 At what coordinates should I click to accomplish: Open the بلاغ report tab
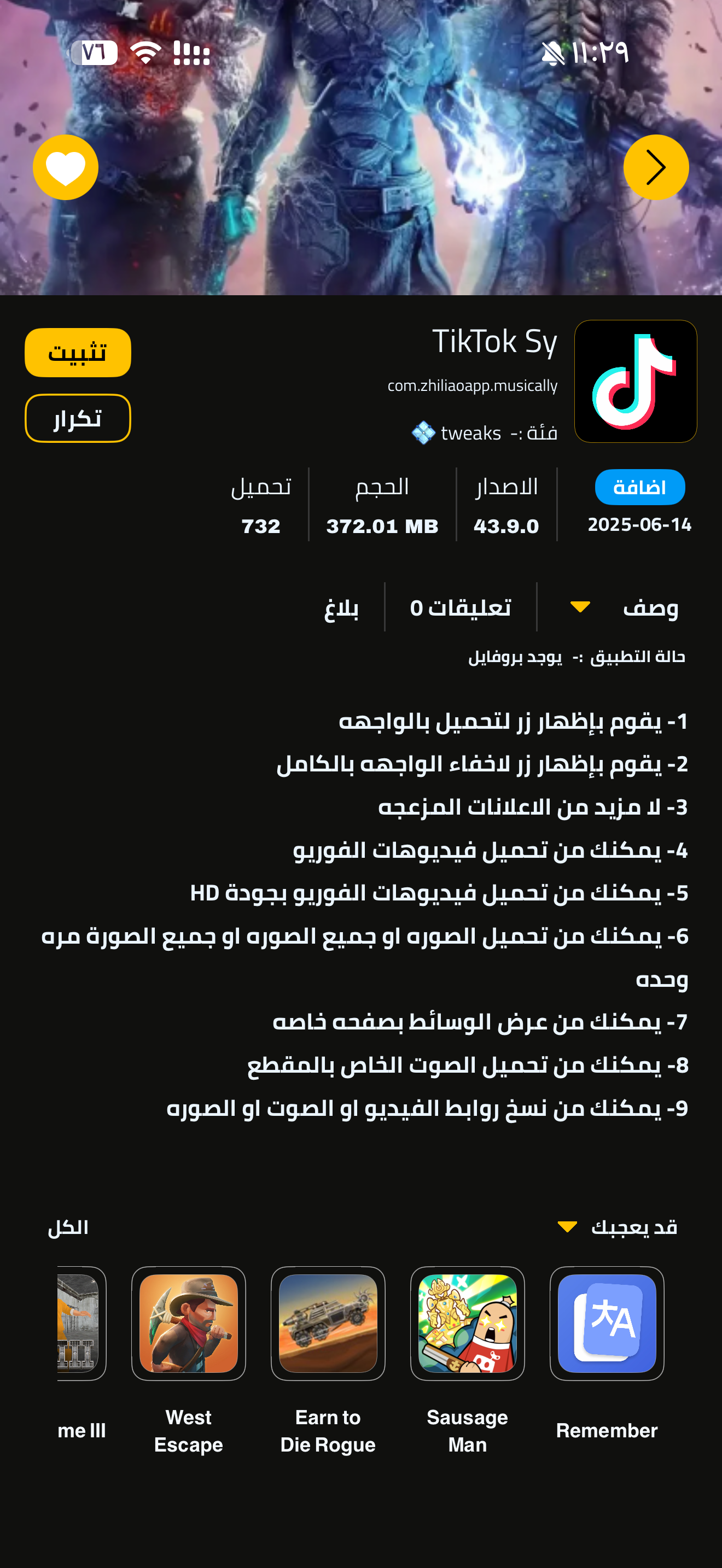pyautogui.click(x=341, y=607)
